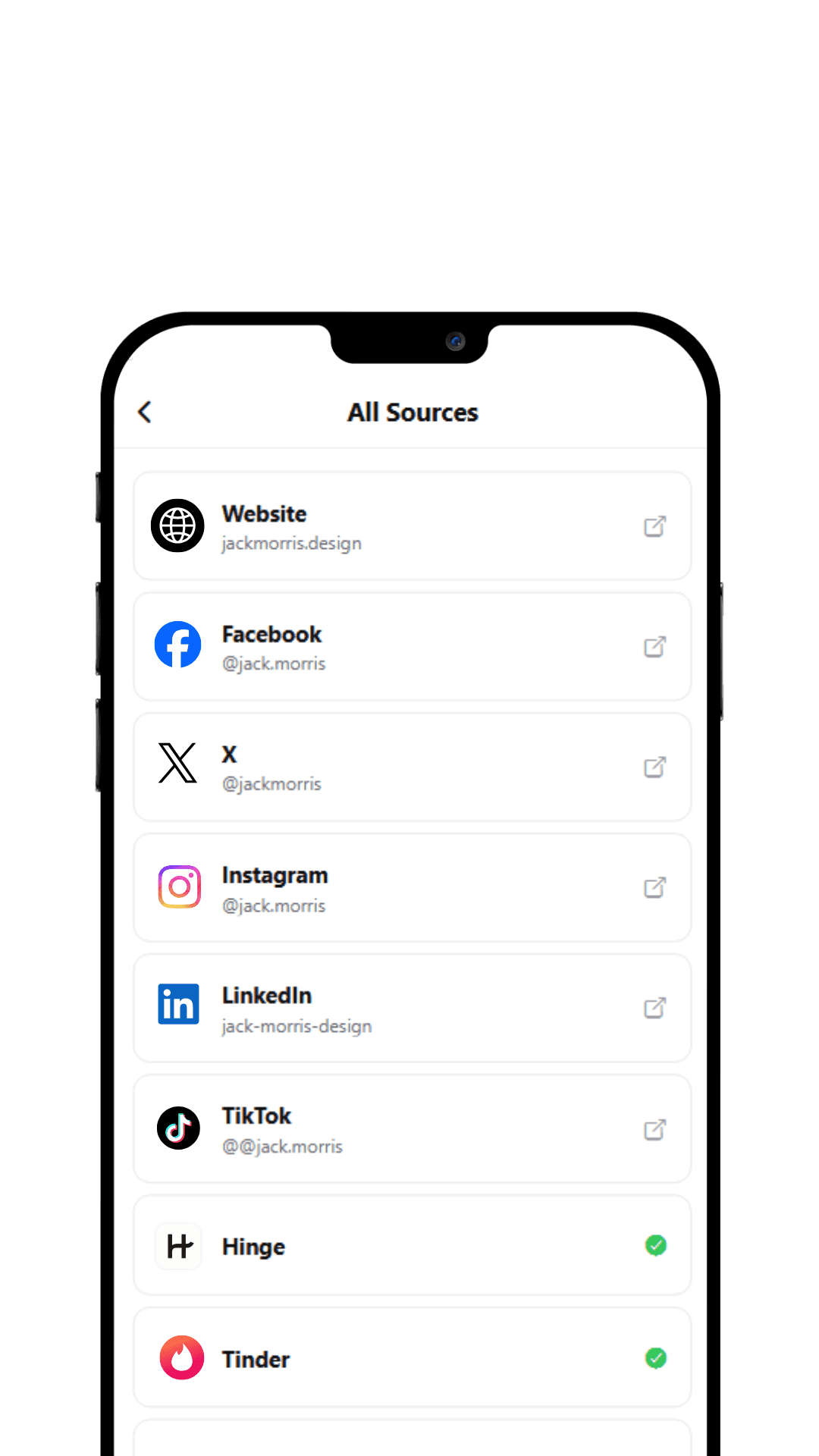
Task: Tap the All Sources header title
Action: [x=412, y=412]
